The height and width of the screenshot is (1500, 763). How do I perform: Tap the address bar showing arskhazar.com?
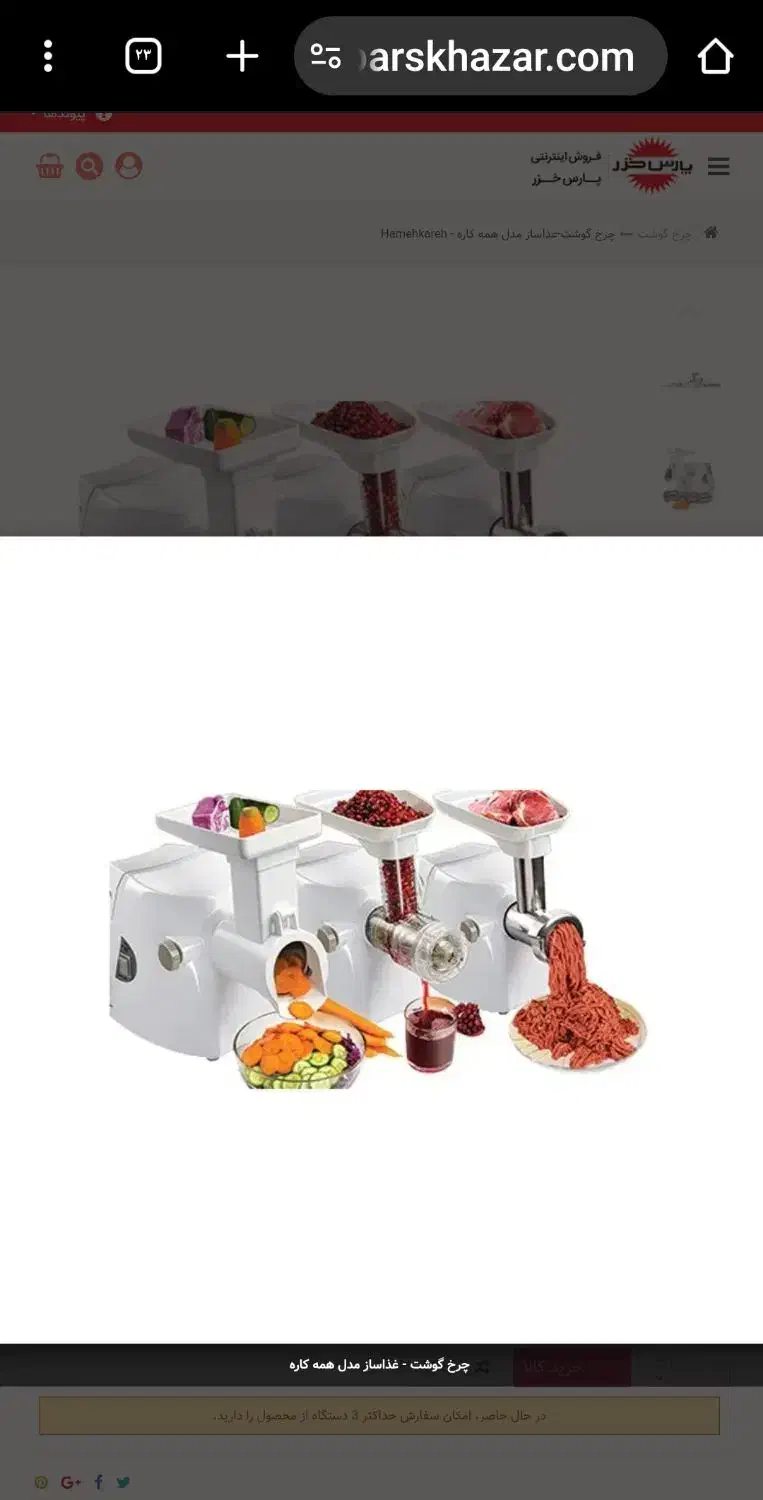pos(480,56)
